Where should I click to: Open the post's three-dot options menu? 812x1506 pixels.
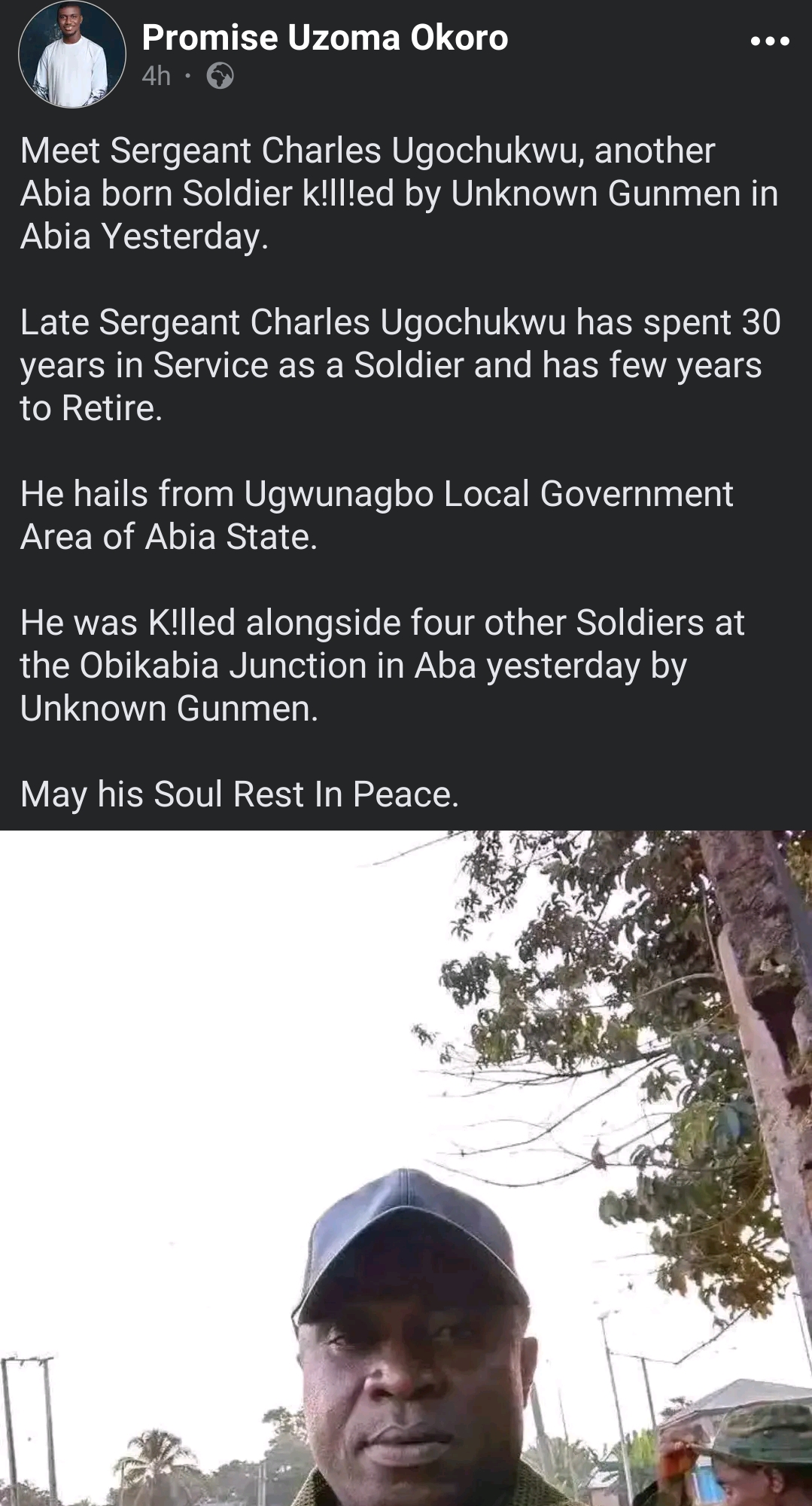pyautogui.click(x=770, y=41)
